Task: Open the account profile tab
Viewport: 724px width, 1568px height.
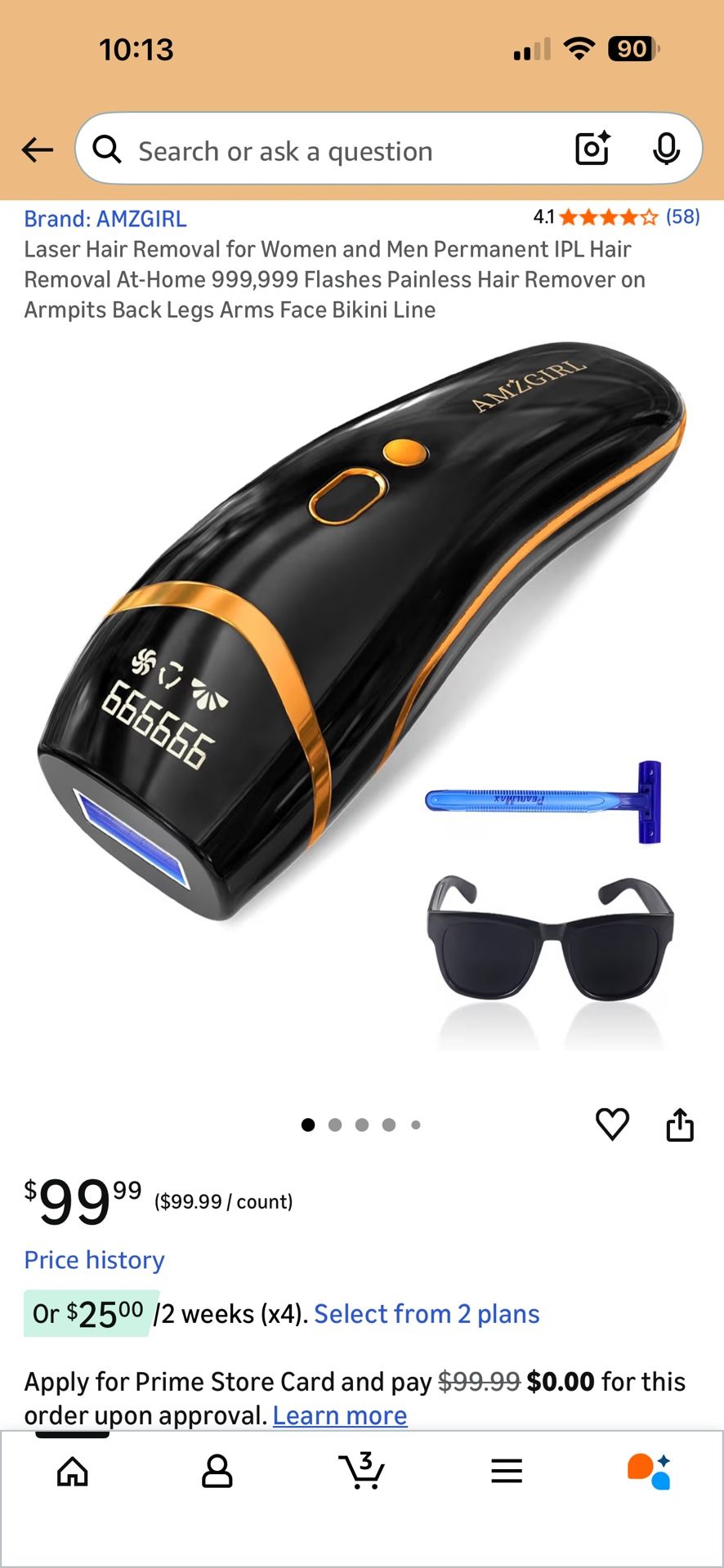Action: (217, 1472)
